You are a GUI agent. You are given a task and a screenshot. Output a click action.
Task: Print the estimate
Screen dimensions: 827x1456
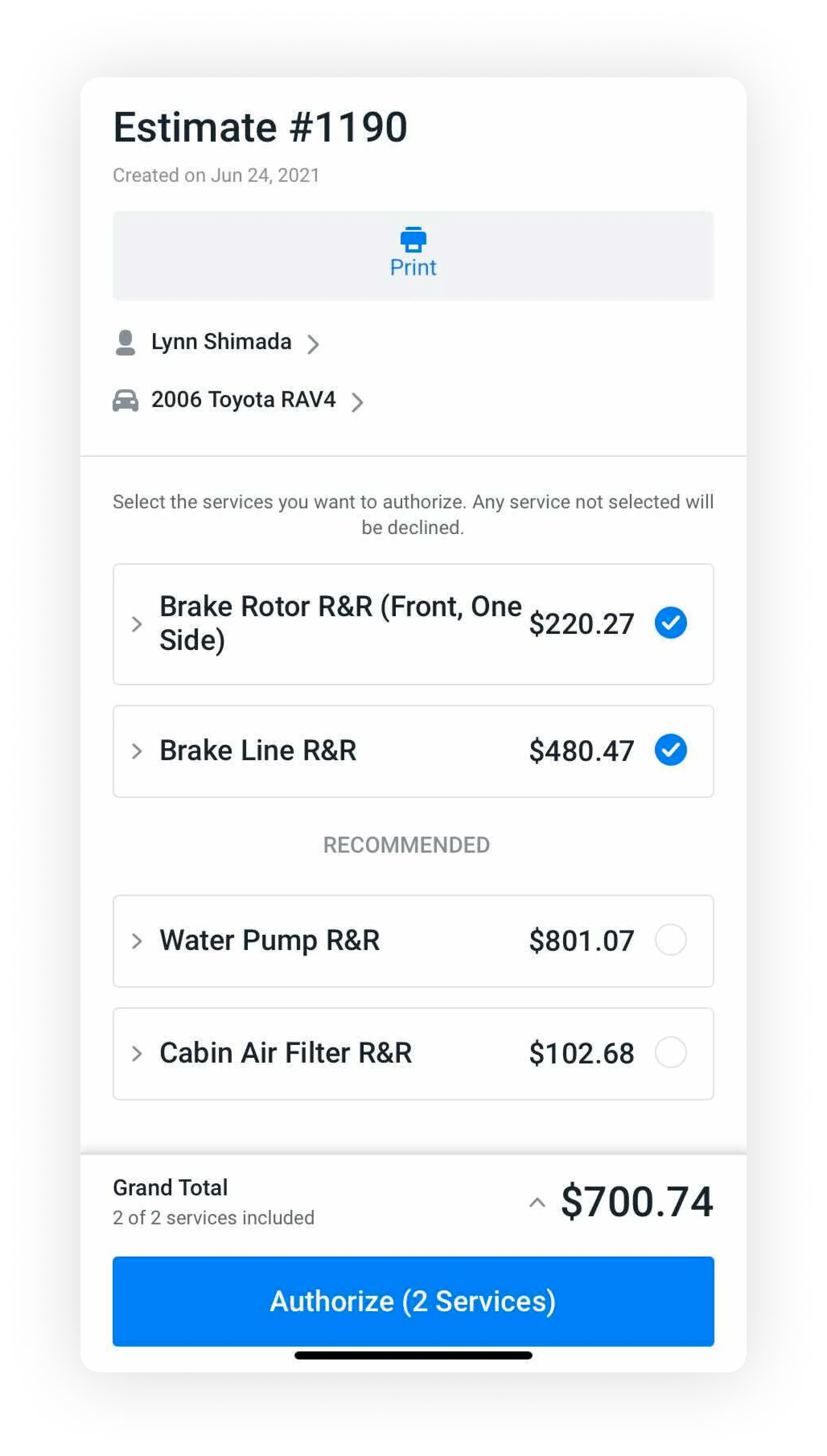pos(413,255)
